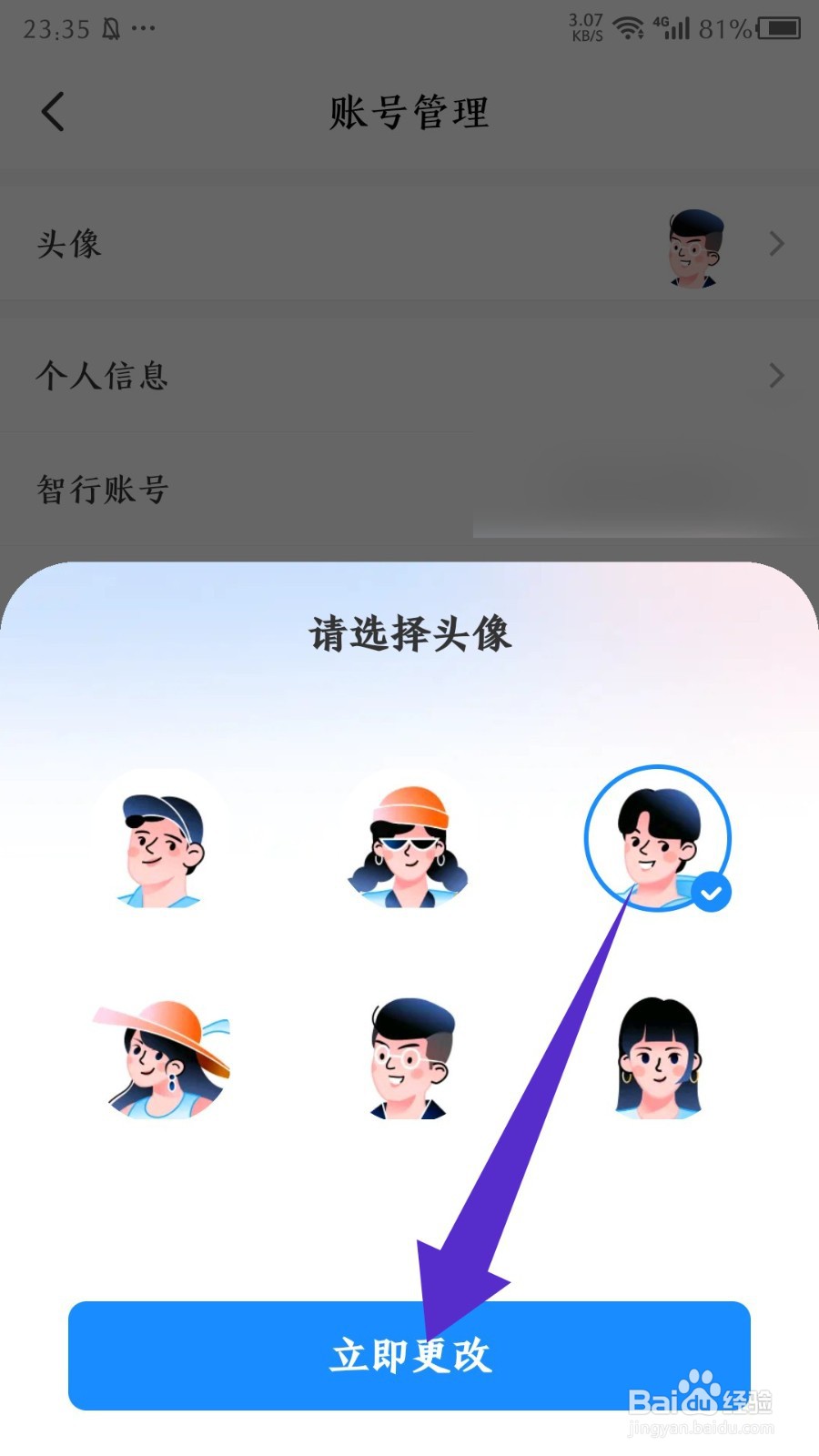The image size is (819, 1456).
Task: Choose the avatar with orange headband and sunglasses
Action: [x=409, y=844]
